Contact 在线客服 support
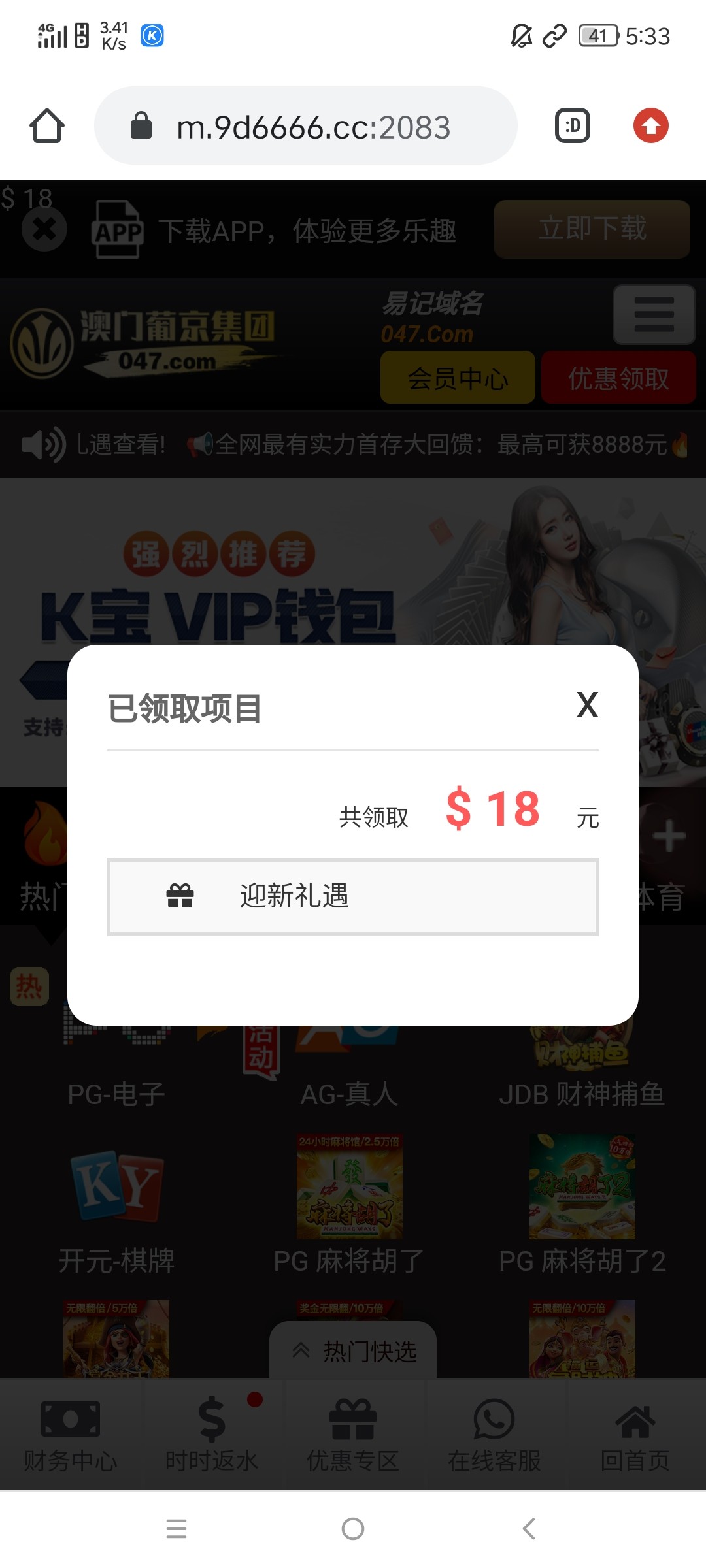 tap(494, 1434)
